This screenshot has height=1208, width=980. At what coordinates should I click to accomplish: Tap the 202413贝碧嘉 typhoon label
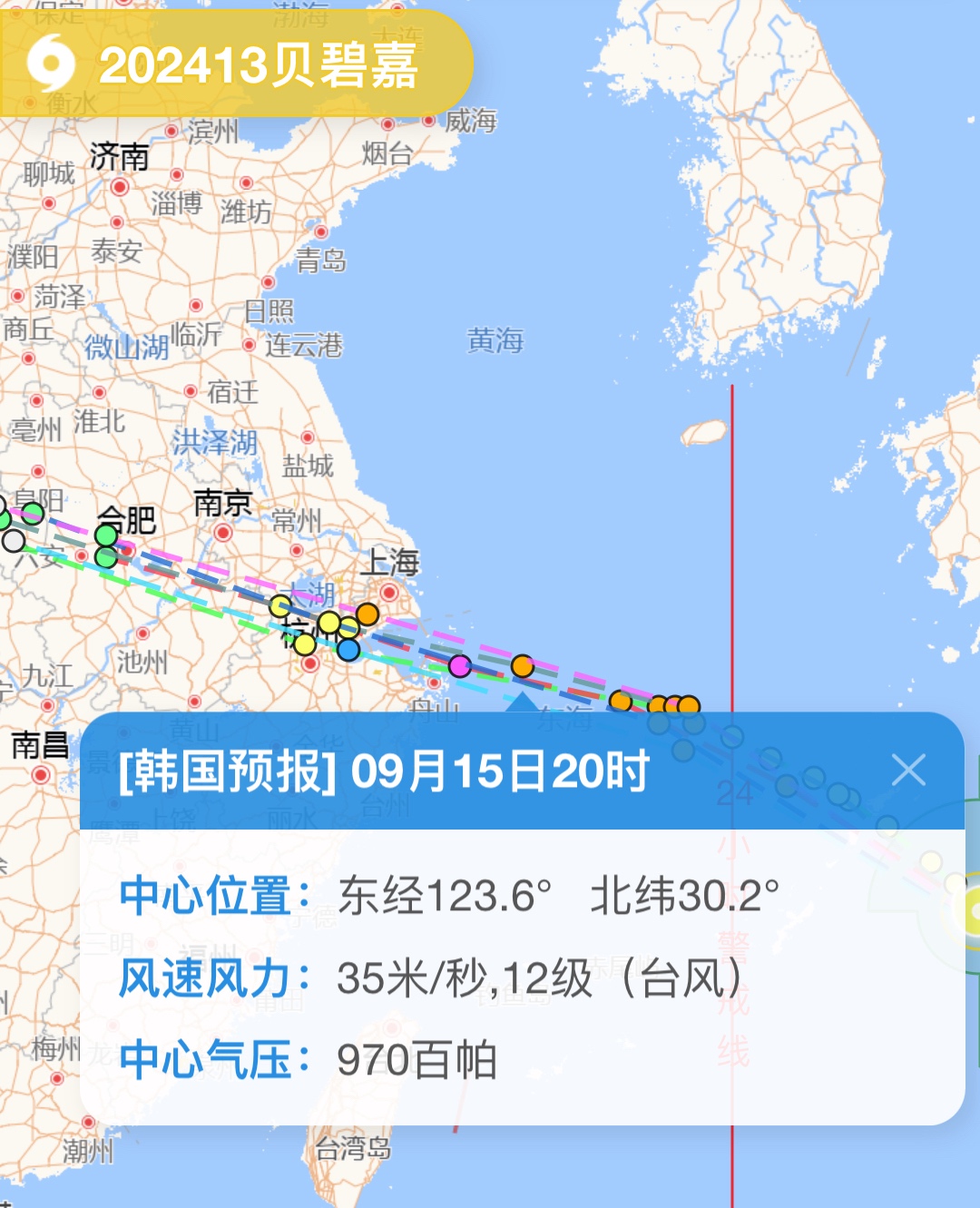click(x=236, y=65)
